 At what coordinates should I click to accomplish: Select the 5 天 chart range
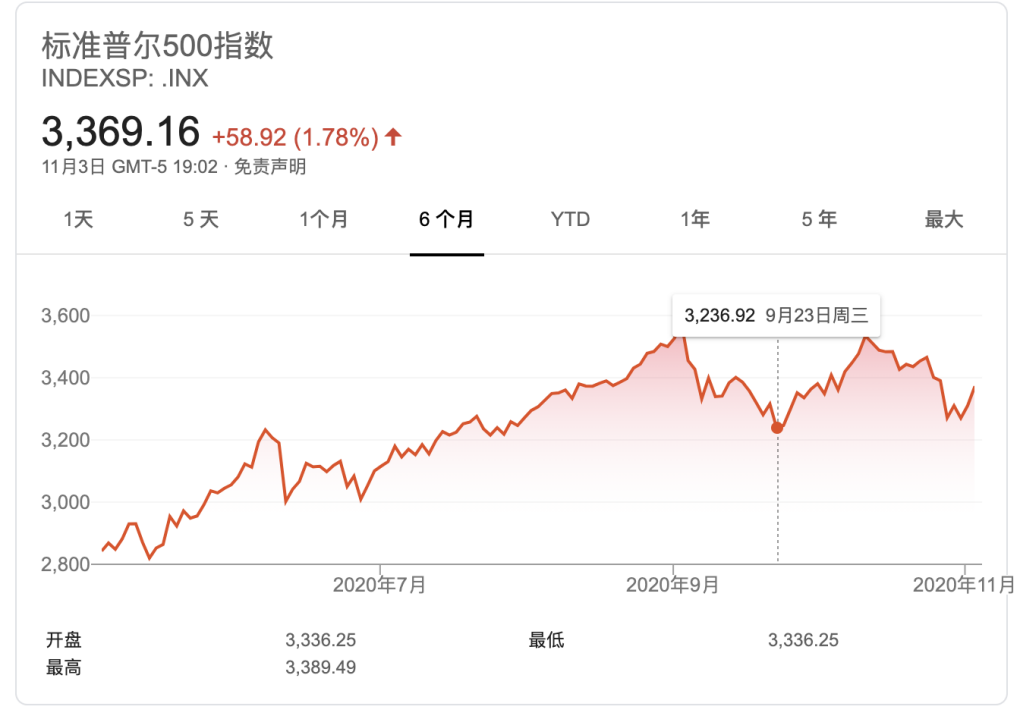point(200,220)
